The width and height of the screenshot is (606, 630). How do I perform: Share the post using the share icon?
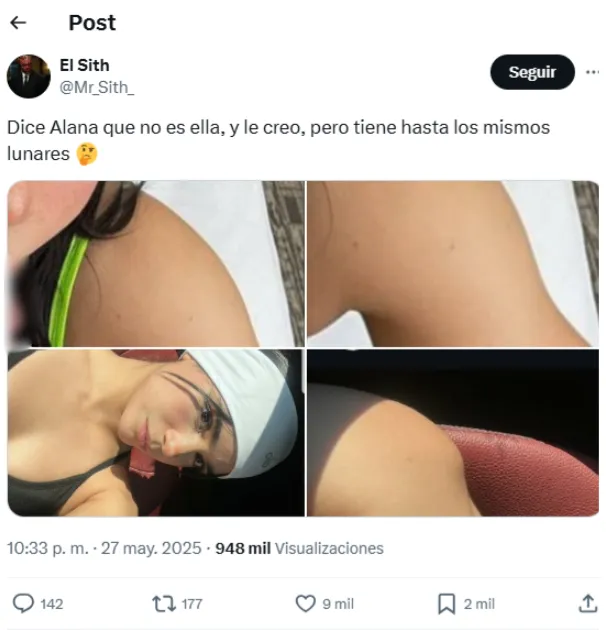click(x=588, y=603)
